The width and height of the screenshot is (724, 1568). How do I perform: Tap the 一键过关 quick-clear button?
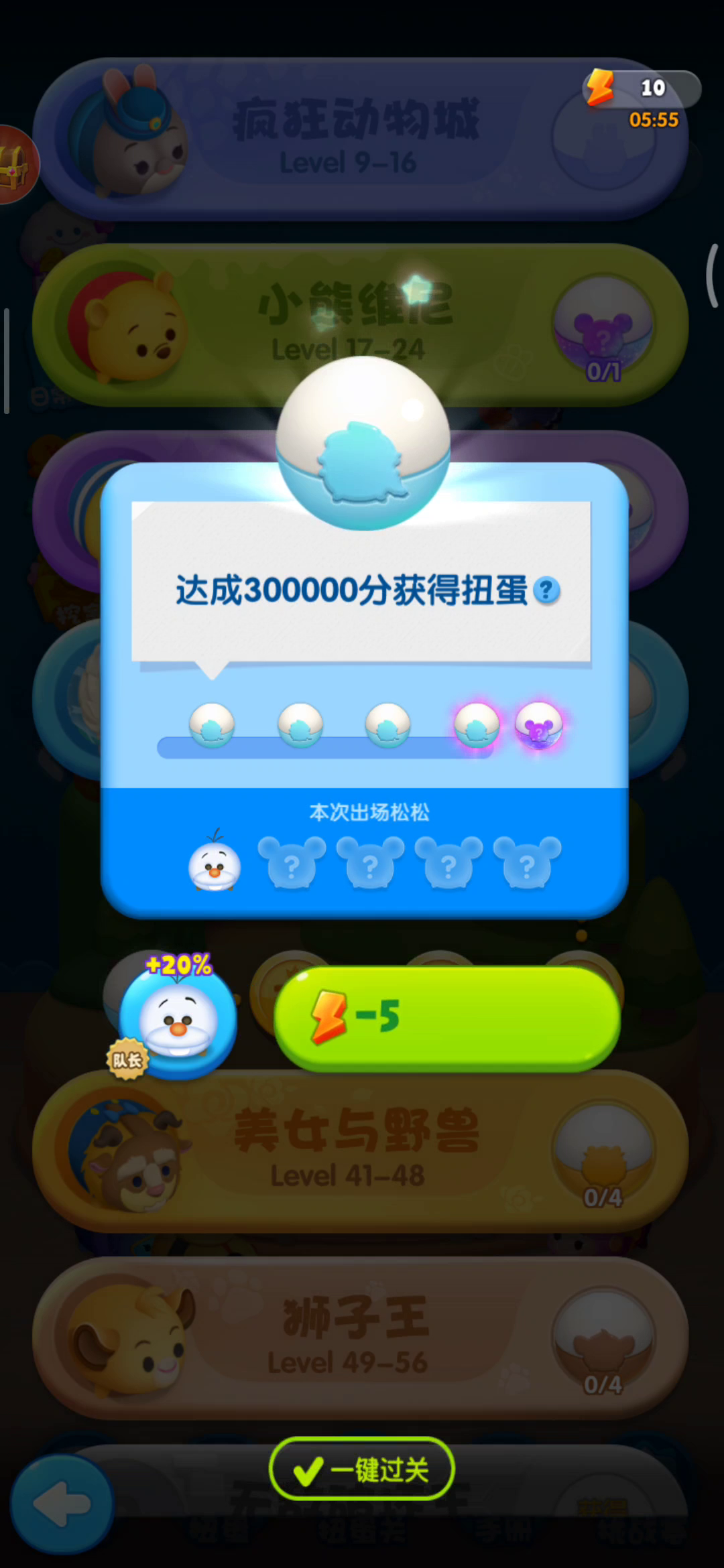point(362,1469)
